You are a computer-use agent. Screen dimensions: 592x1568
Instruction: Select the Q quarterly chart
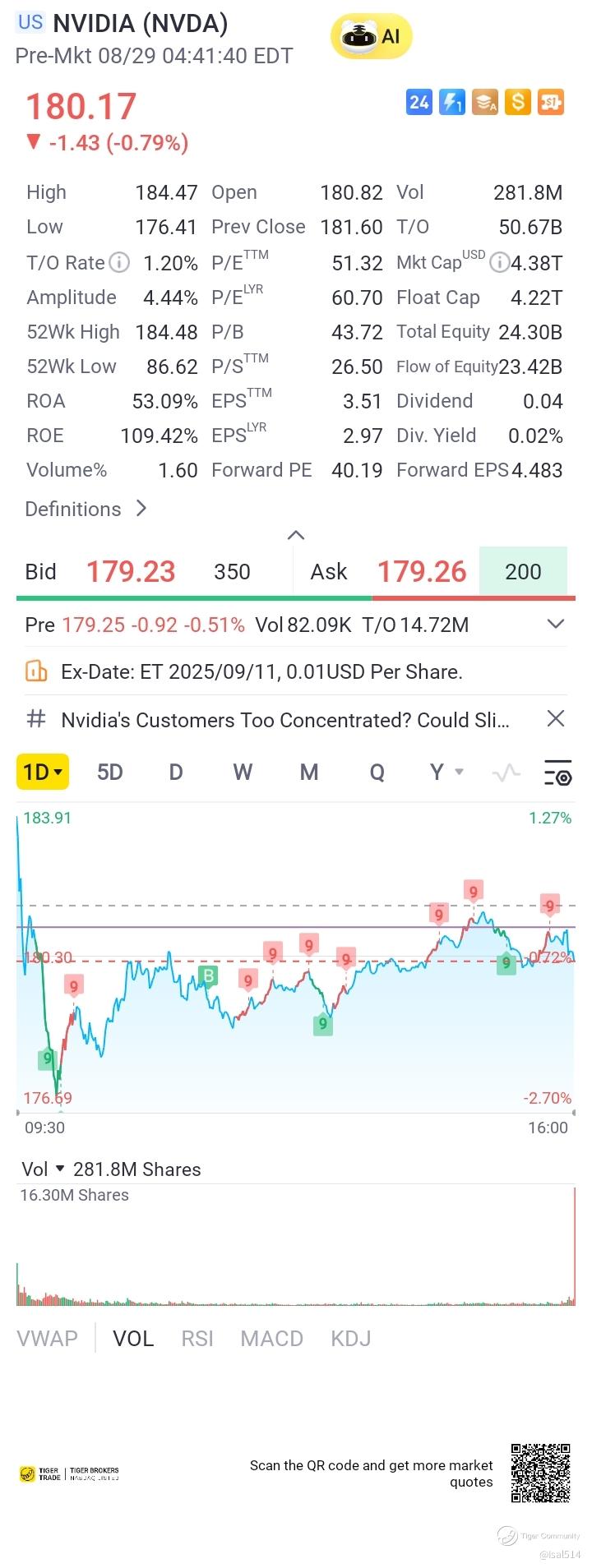(377, 772)
